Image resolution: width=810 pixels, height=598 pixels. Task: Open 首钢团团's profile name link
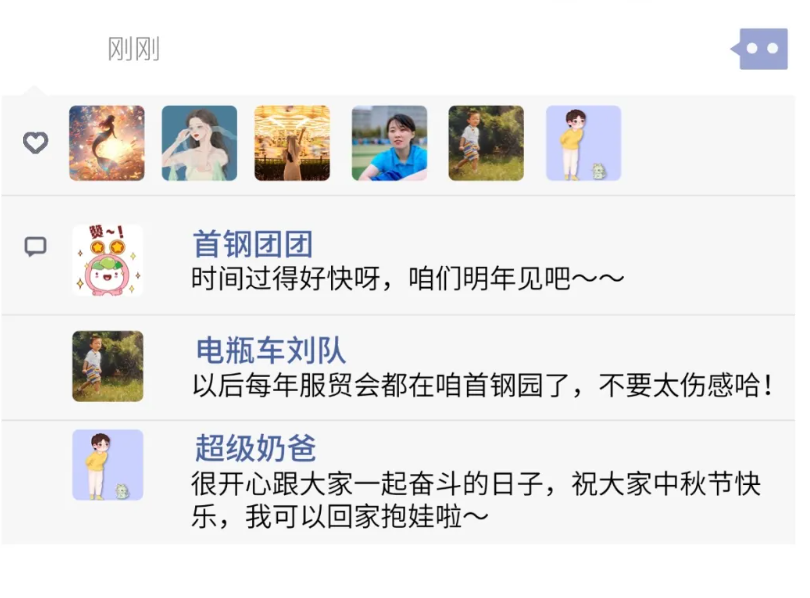pyautogui.click(x=252, y=244)
